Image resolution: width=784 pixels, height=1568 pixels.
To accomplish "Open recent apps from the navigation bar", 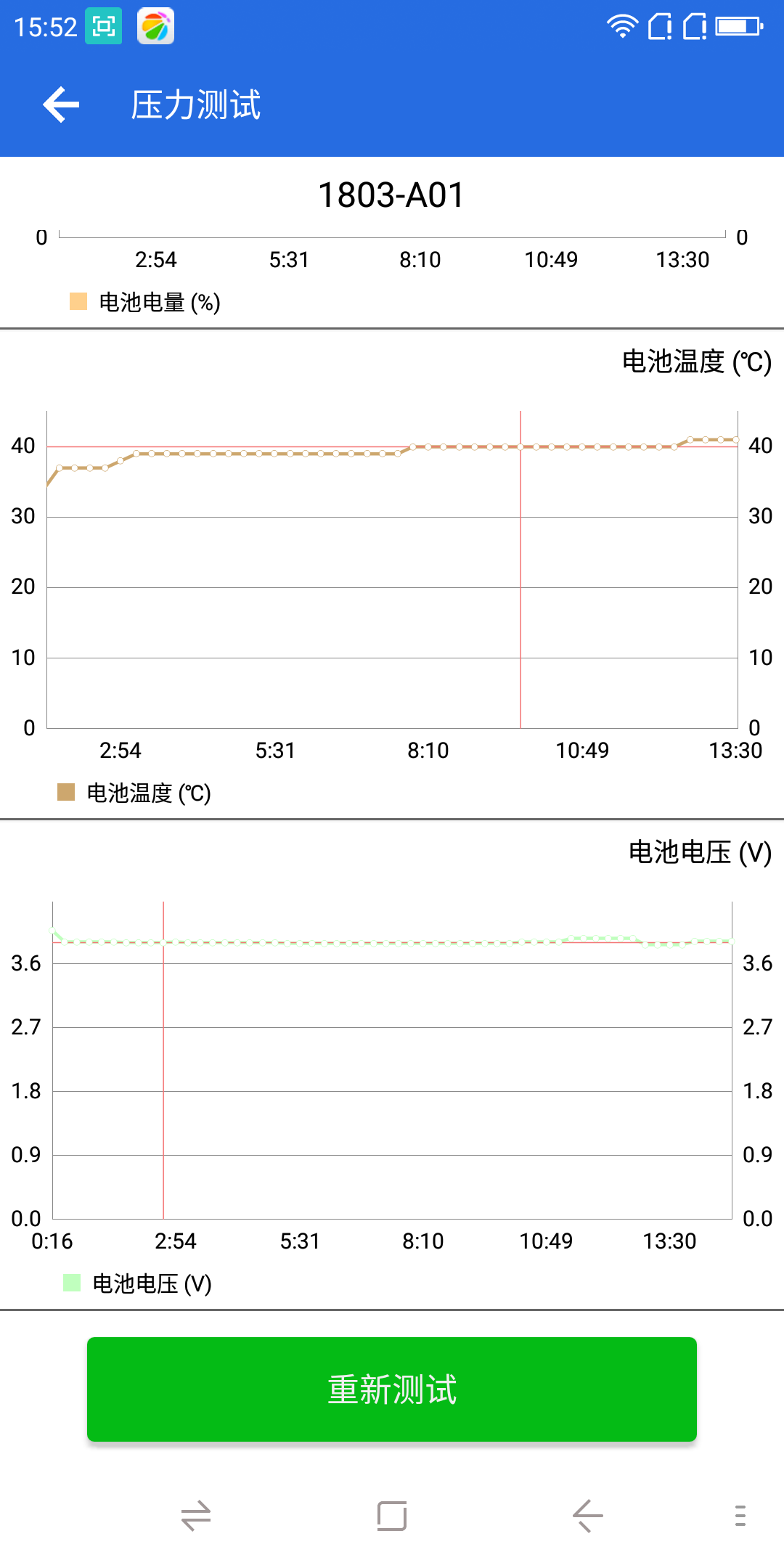I will tap(392, 1516).
